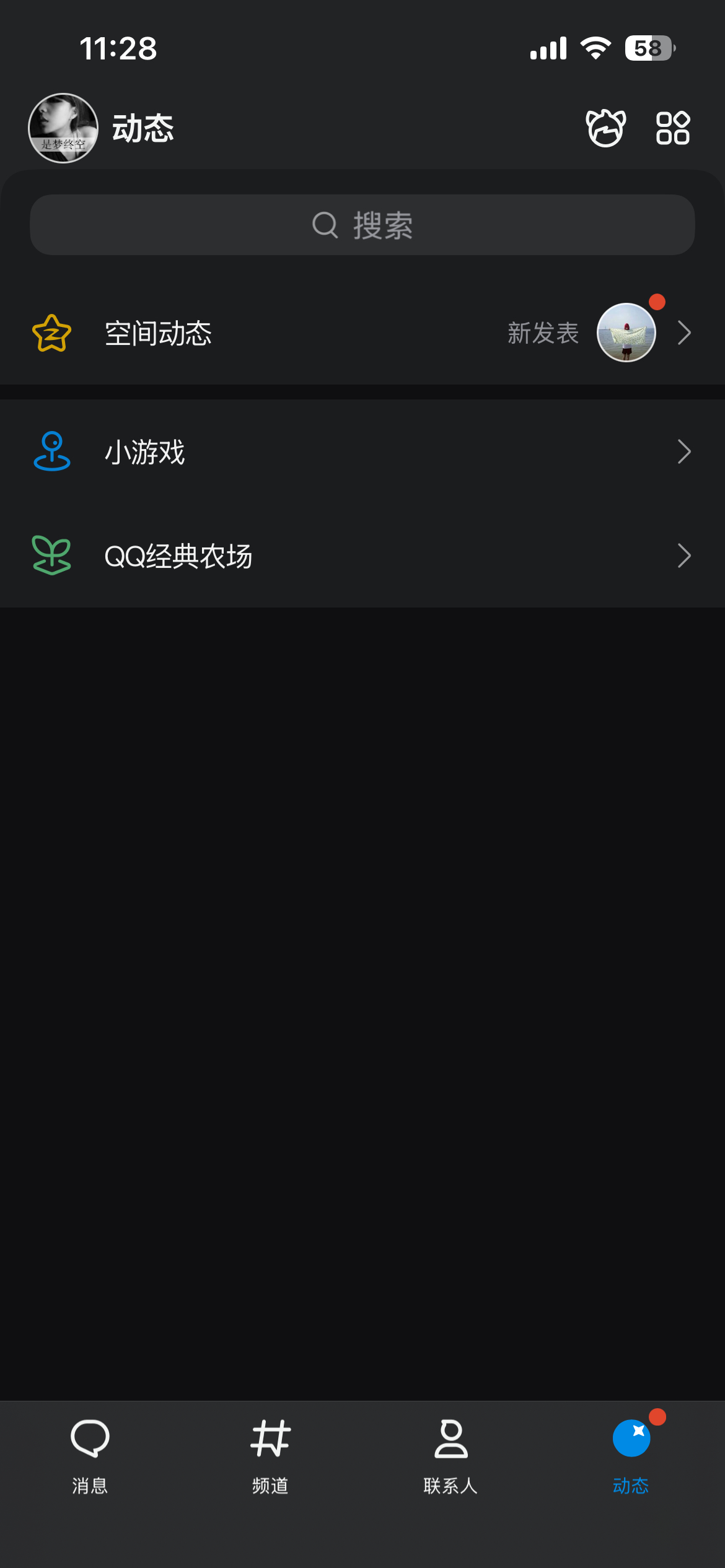The width and height of the screenshot is (725, 1568).
Task: Tap the Wi-Fi status indicator
Action: [596, 47]
